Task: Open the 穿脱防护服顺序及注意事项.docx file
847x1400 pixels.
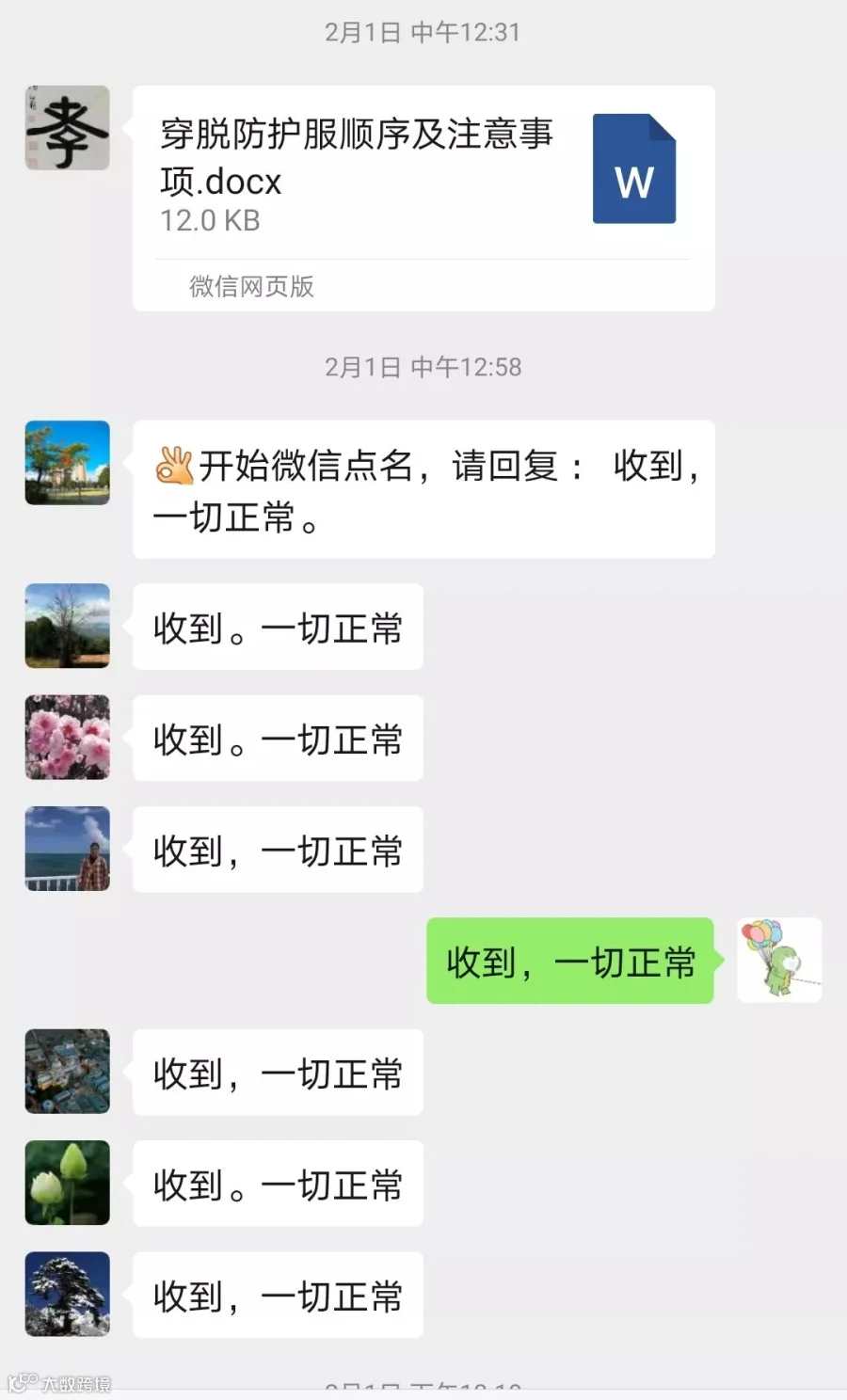Action: coord(423,199)
